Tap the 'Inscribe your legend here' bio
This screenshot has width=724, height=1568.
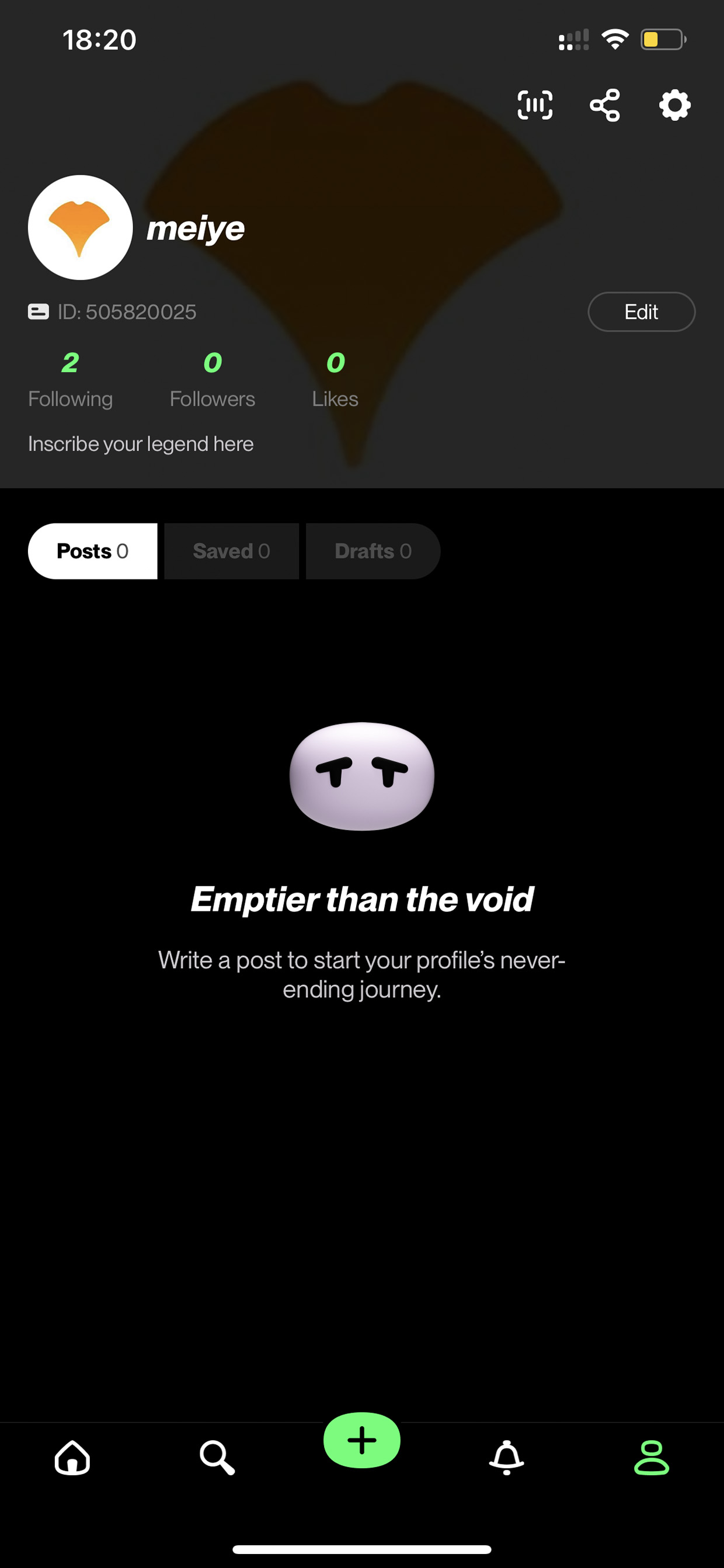coord(141,444)
